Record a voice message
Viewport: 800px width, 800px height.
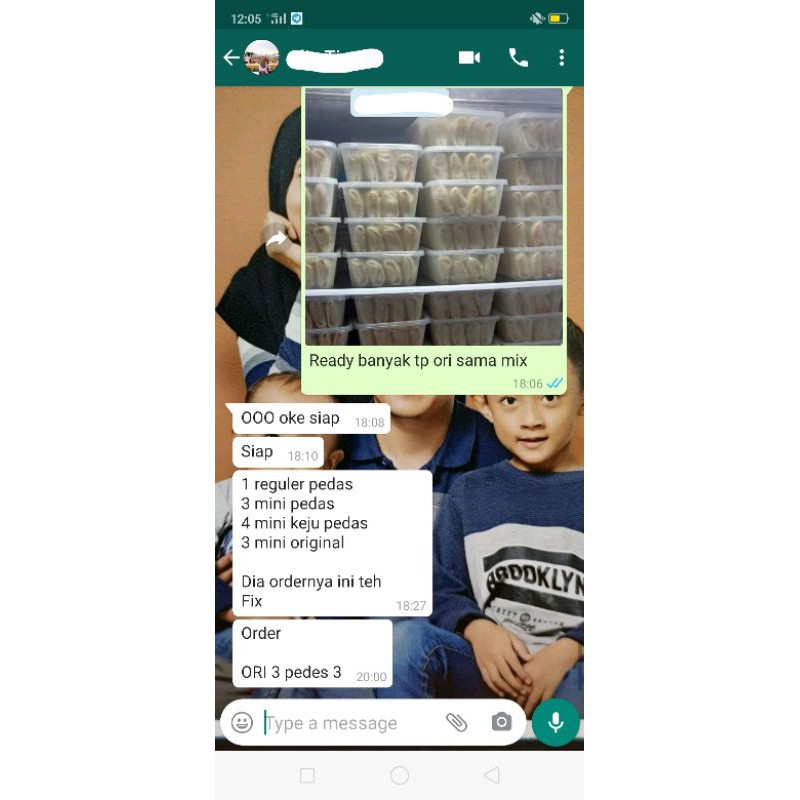tap(555, 722)
